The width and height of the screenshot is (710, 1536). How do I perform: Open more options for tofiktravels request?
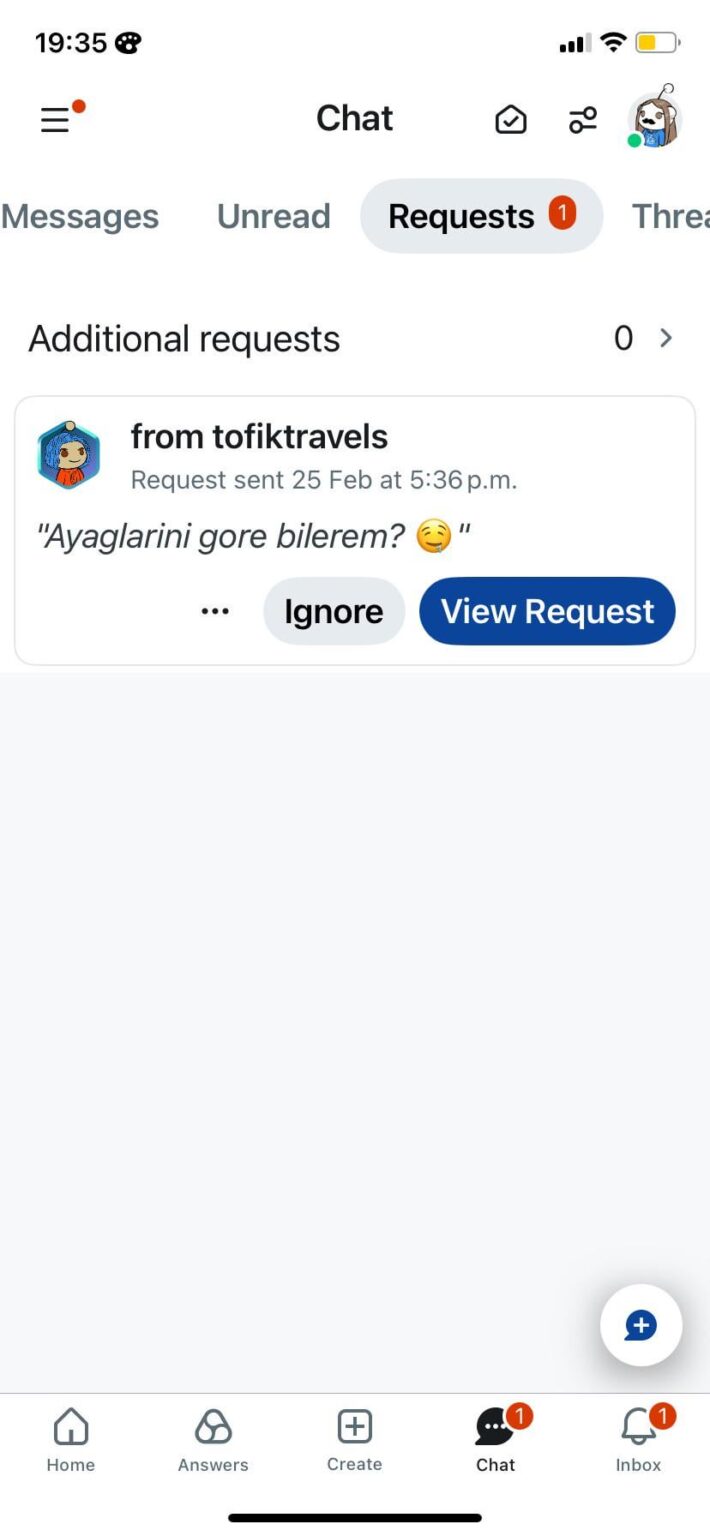(215, 611)
